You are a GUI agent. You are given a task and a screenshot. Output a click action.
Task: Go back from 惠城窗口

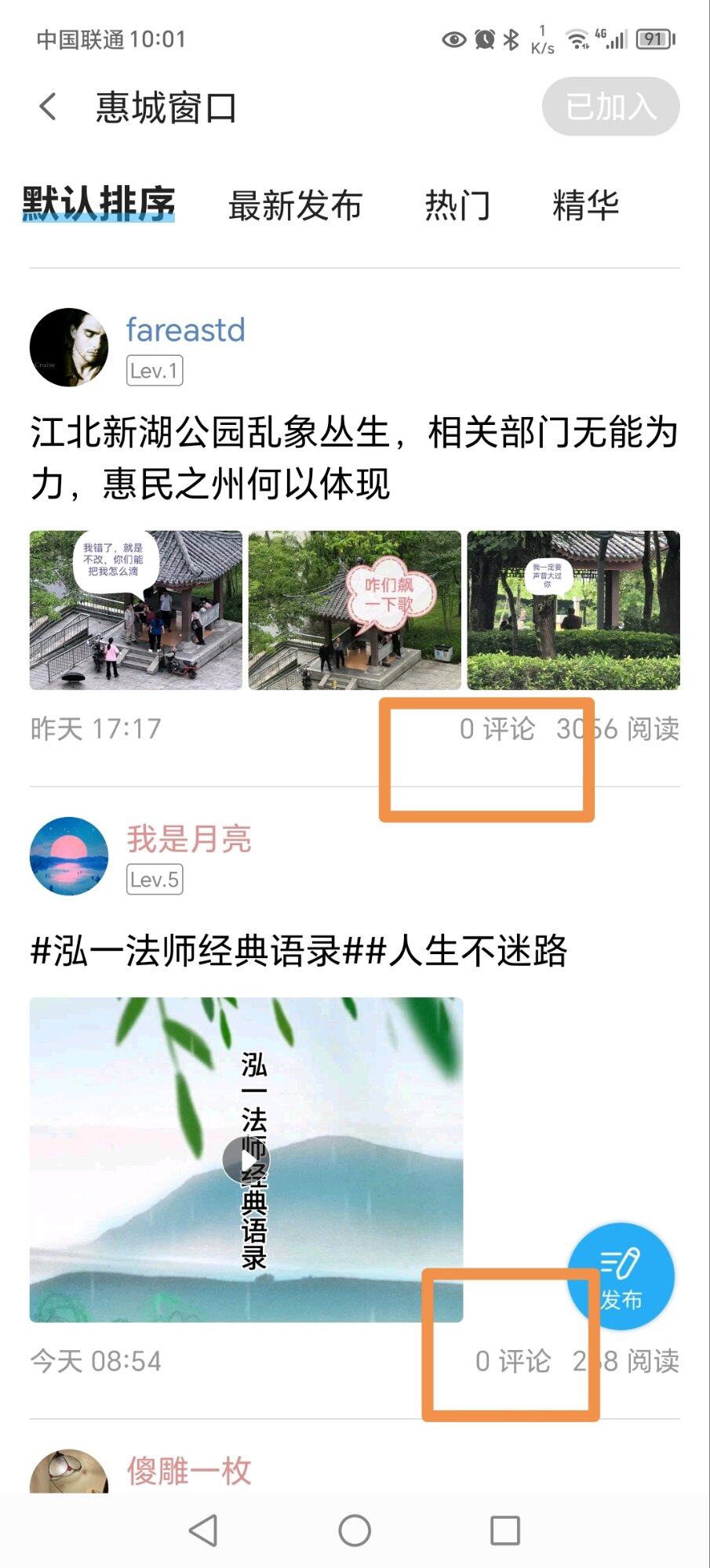click(49, 107)
